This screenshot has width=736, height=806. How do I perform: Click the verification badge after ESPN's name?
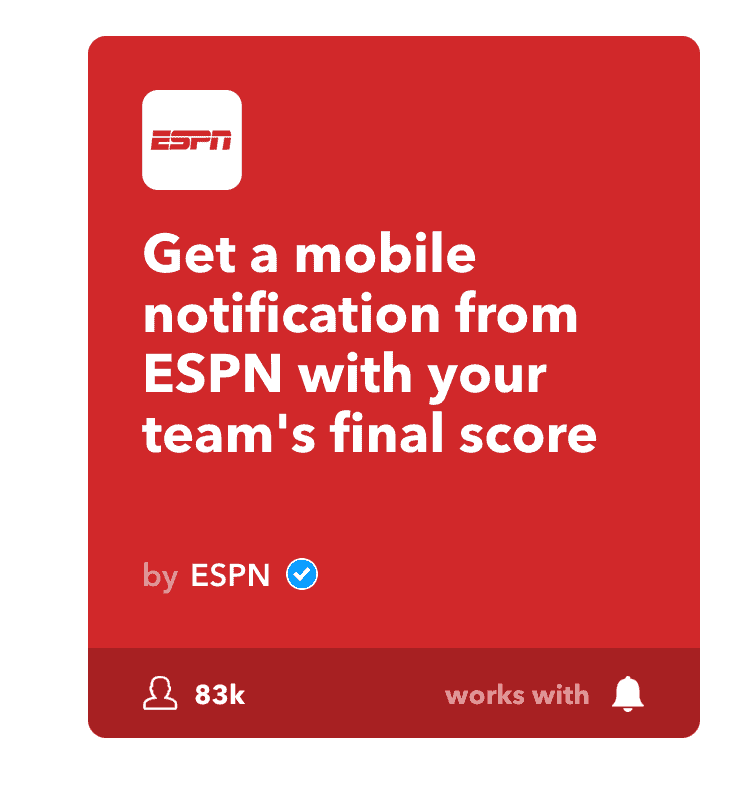click(x=303, y=574)
